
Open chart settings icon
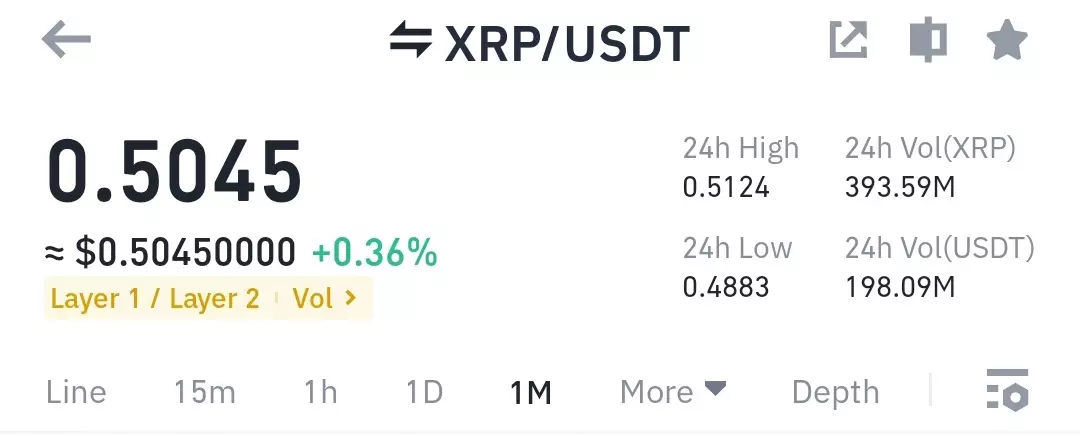pos(1006,390)
